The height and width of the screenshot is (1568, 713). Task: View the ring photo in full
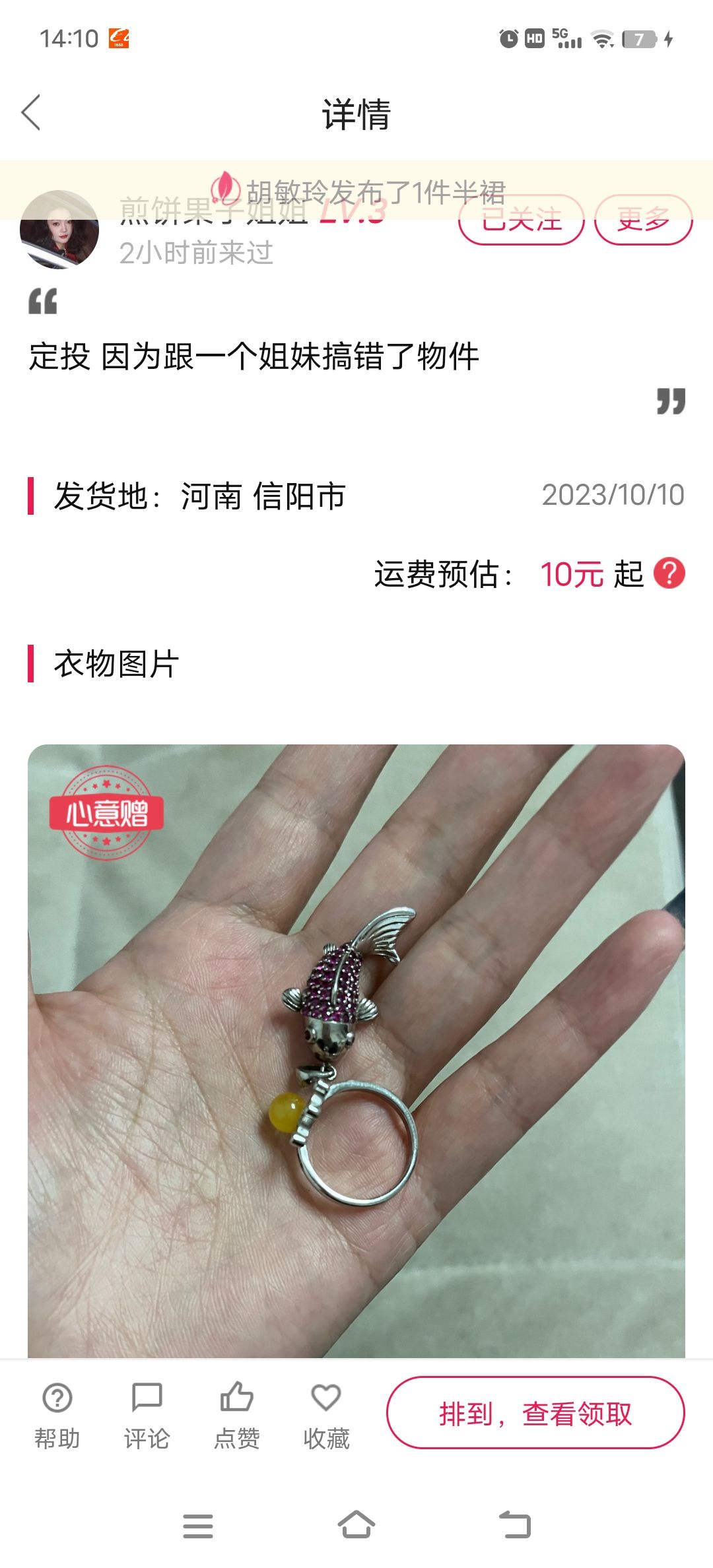tap(356, 1051)
